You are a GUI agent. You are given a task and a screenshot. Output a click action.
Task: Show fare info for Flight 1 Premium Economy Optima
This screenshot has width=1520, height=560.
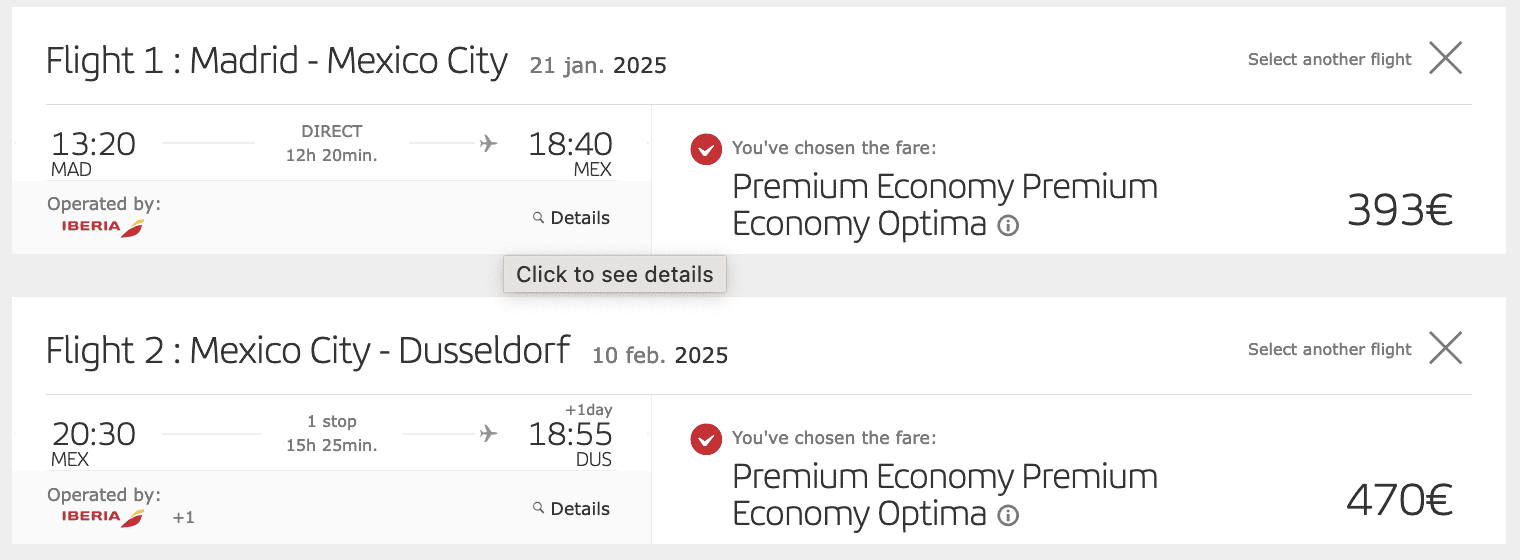point(1008,226)
